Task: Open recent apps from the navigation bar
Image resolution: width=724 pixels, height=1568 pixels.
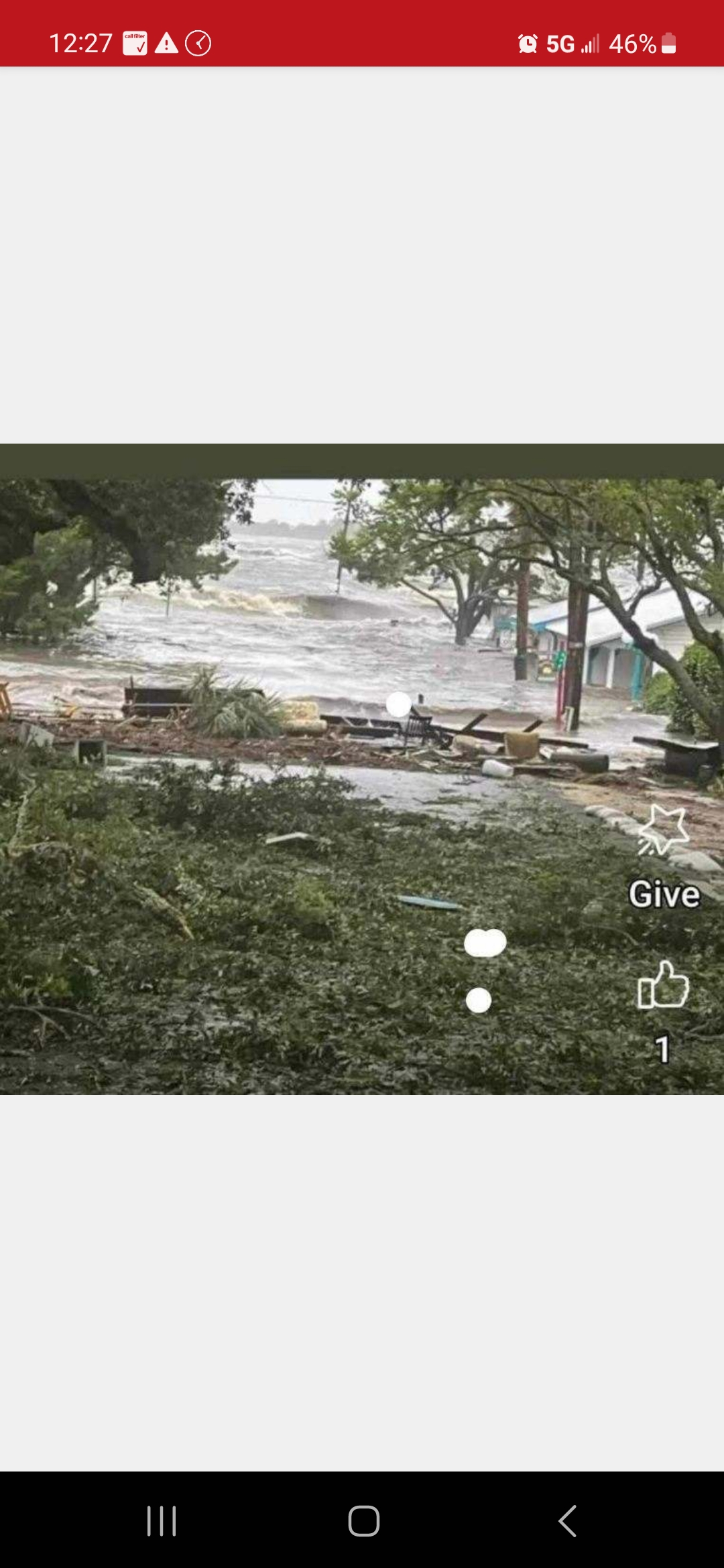Action: click(x=162, y=1520)
